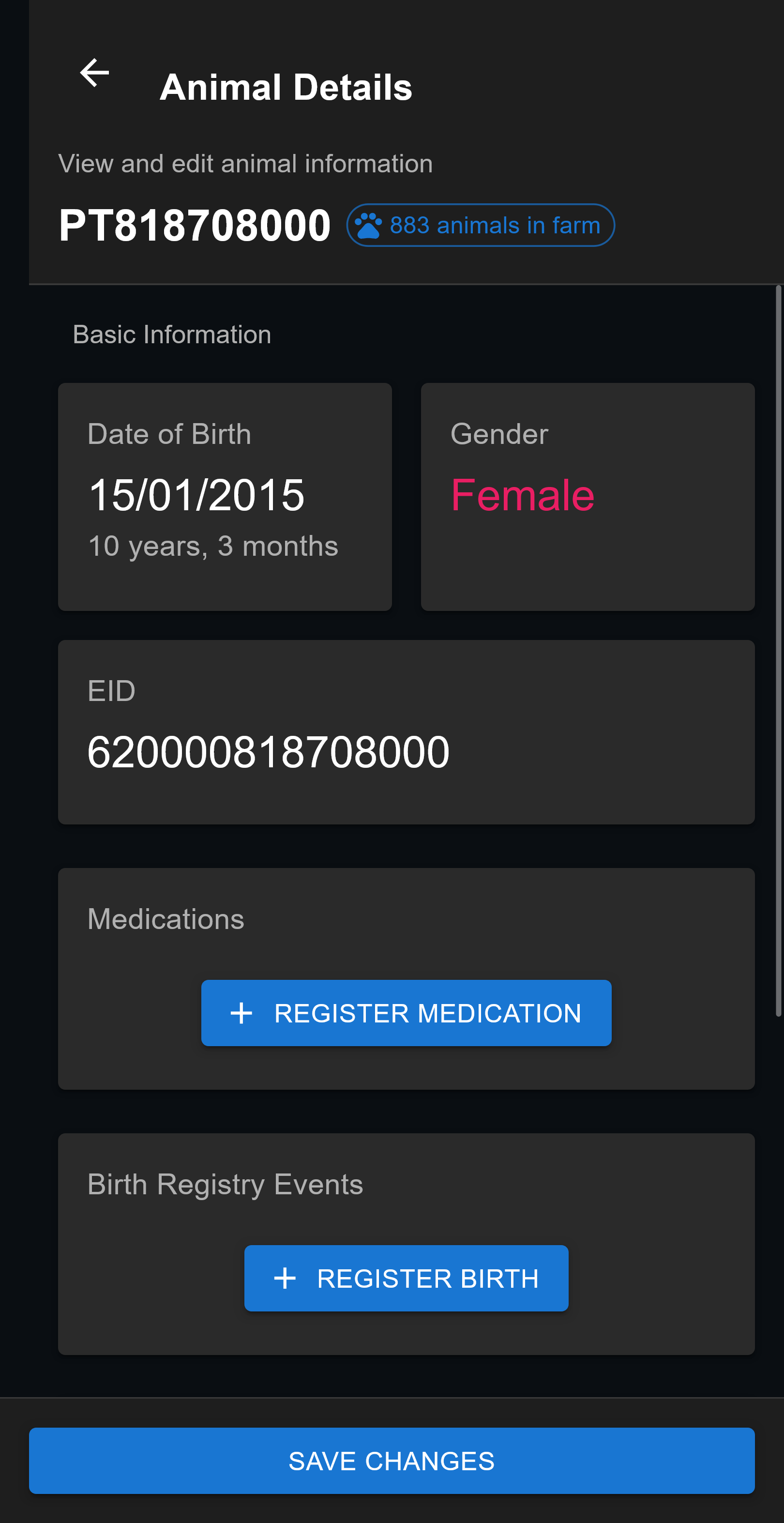Image resolution: width=784 pixels, height=1523 pixels.
Task: Edit the Date of Birth card
Action: click(225, 497)
